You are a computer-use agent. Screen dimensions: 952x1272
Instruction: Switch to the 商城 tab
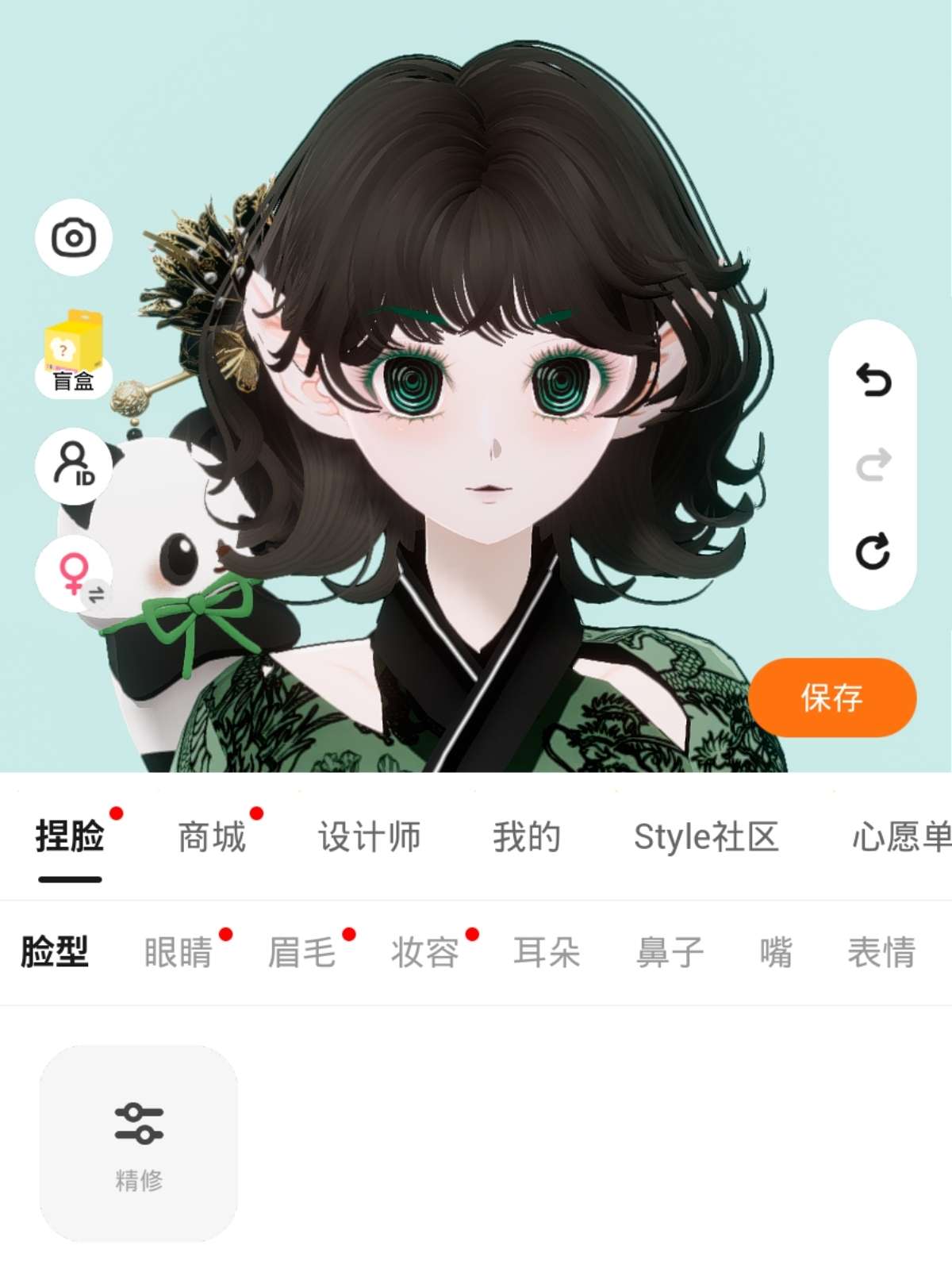coord(212,837)
